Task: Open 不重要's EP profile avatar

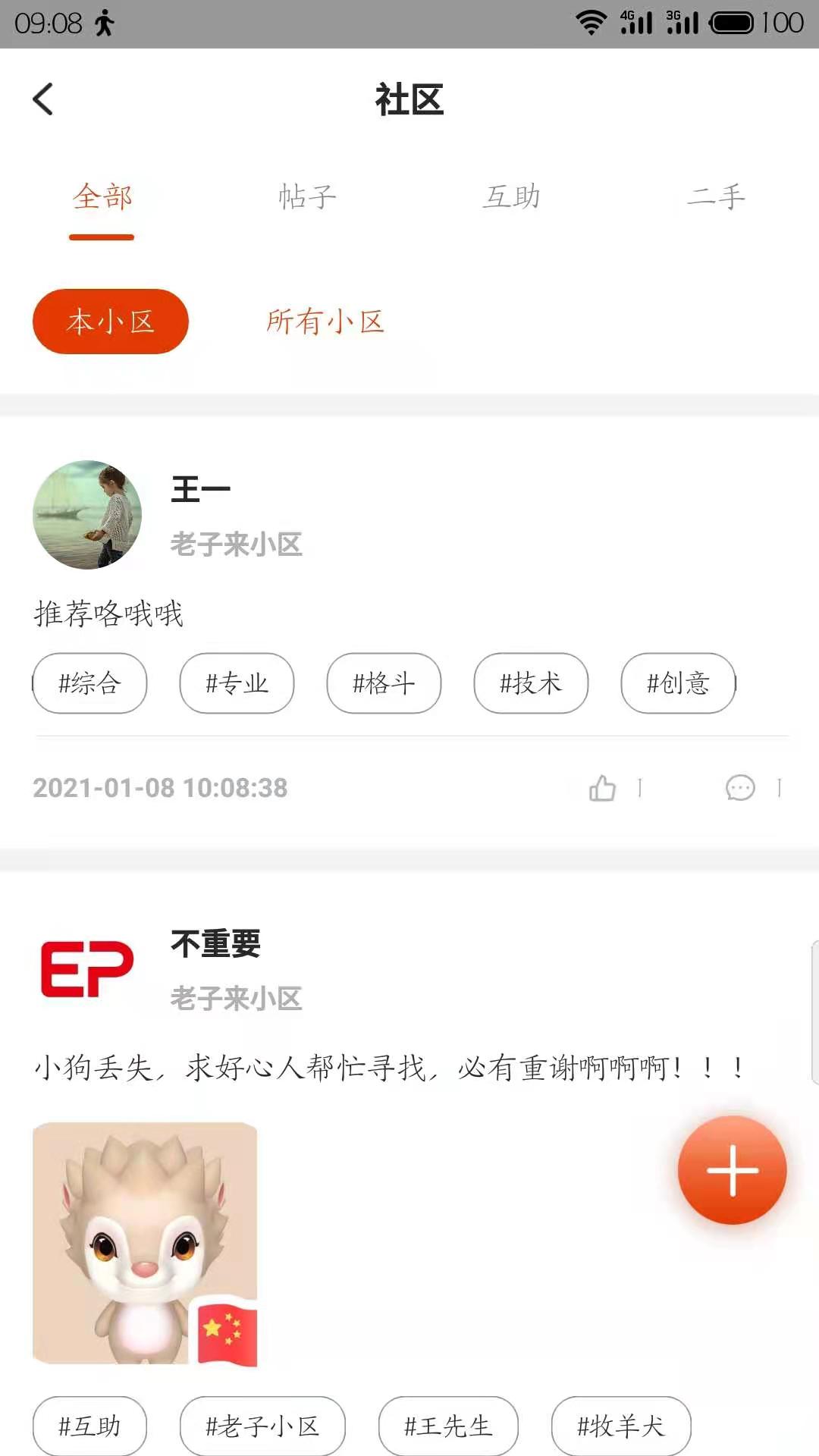Action: point(83,968)
